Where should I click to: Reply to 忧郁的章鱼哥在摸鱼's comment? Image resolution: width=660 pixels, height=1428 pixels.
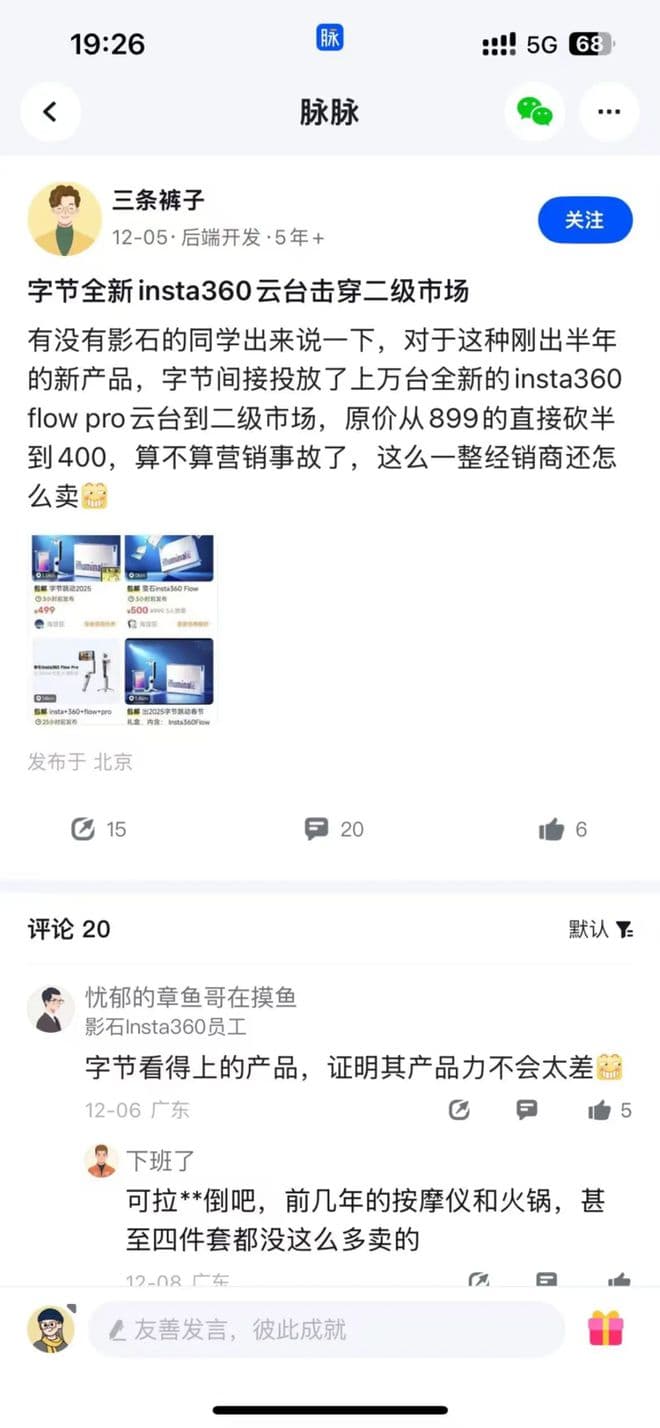[527, 1110]
